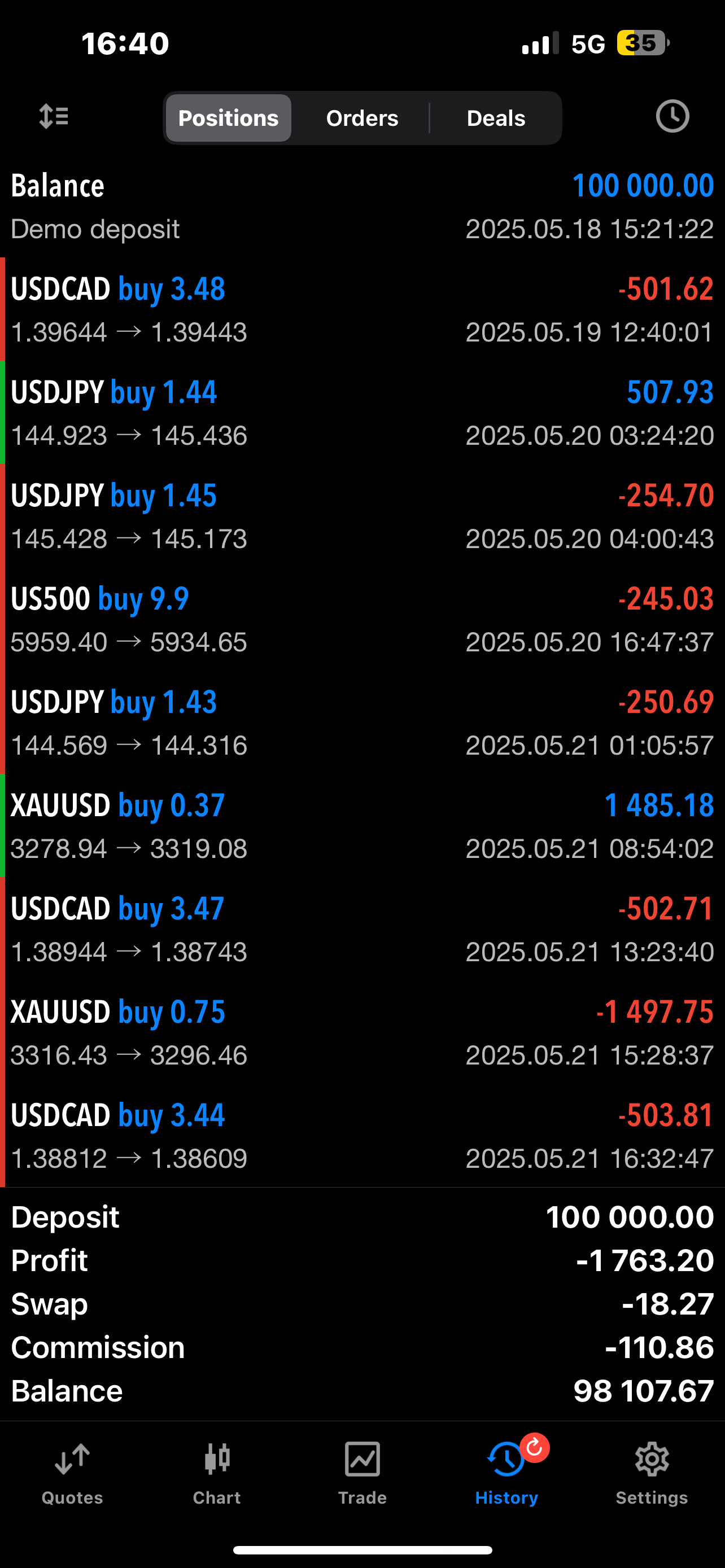Open the history period clock icon
725x1568 pixels.
tap(672, 116)
